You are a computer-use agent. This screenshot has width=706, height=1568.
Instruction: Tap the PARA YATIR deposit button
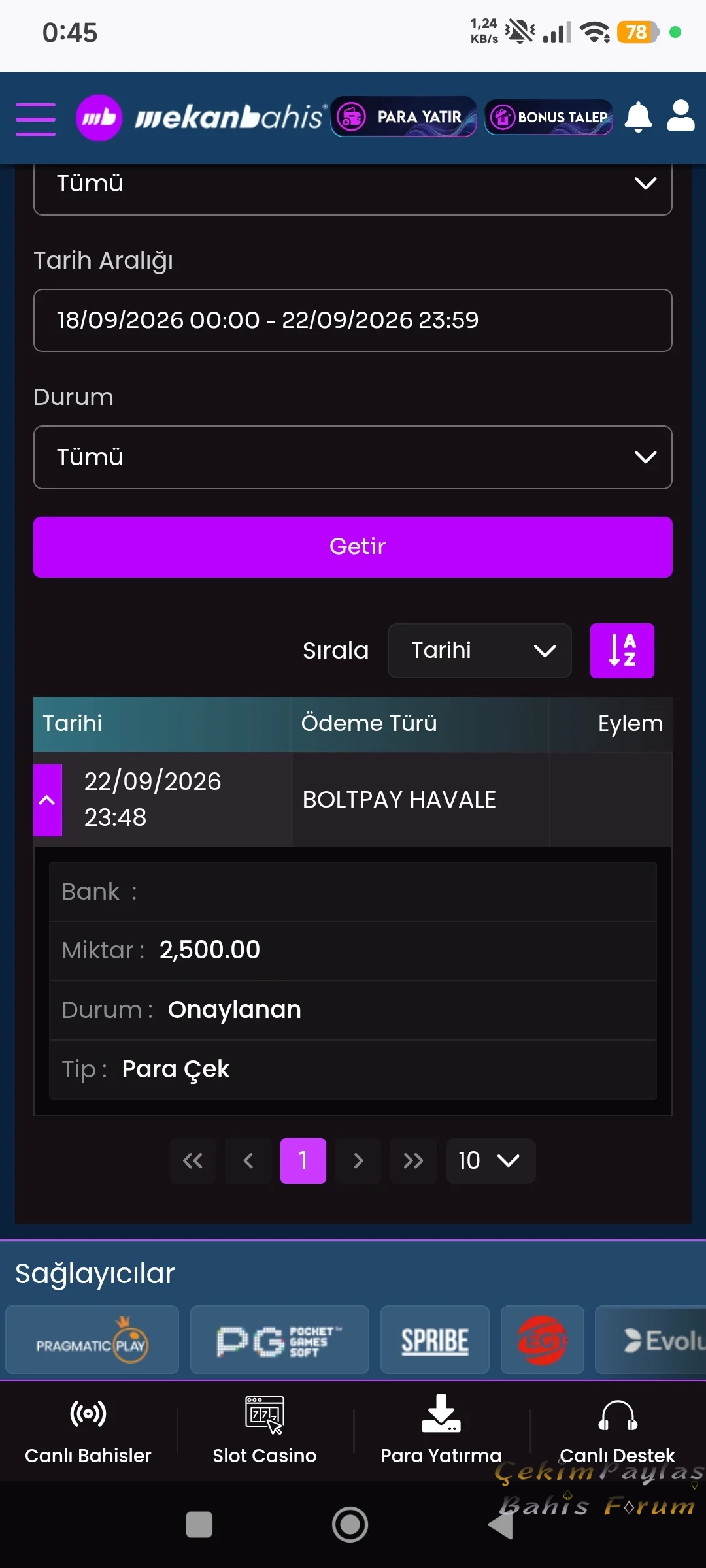point(404,117)
